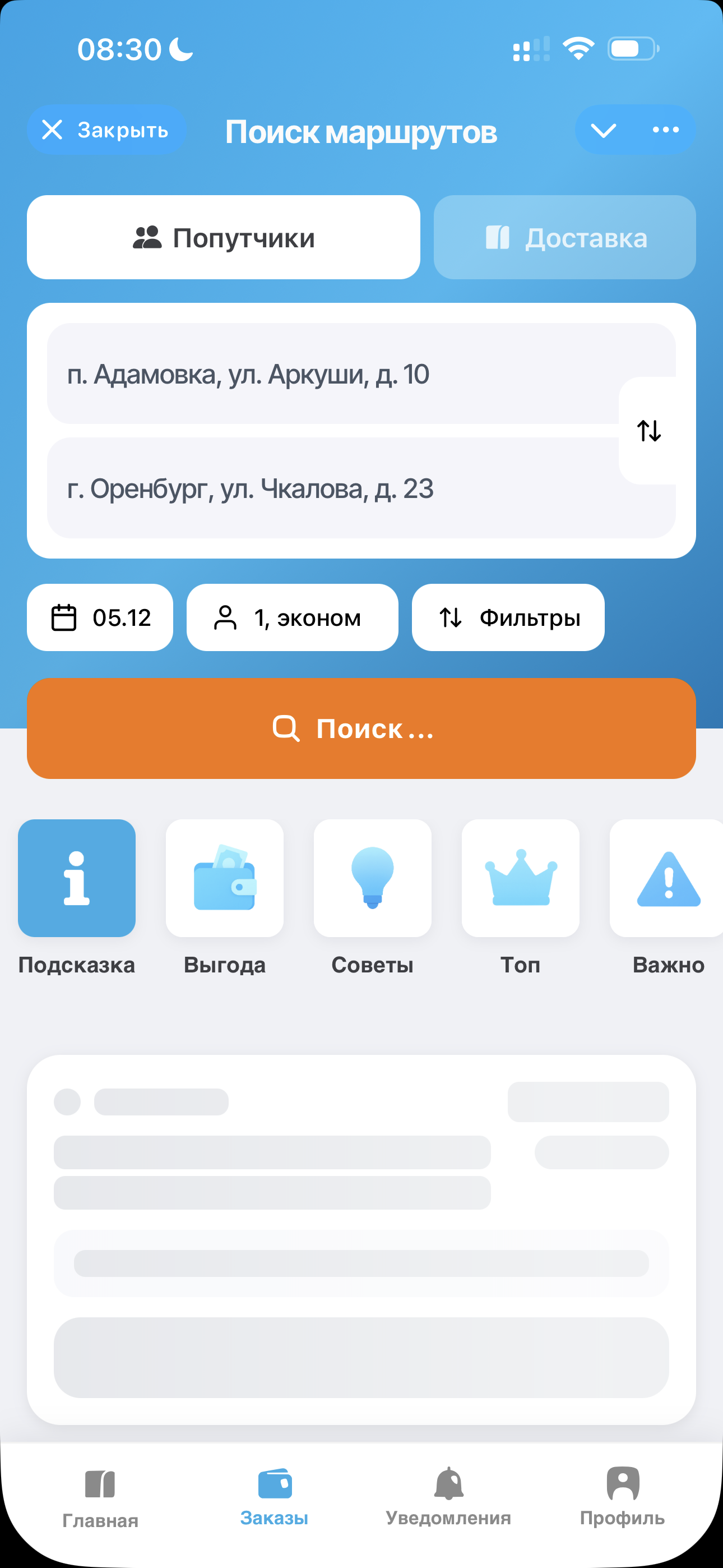View the Выгода wallet tile
The height and width of the screenshot is (1568, 723).
point(225,878)
